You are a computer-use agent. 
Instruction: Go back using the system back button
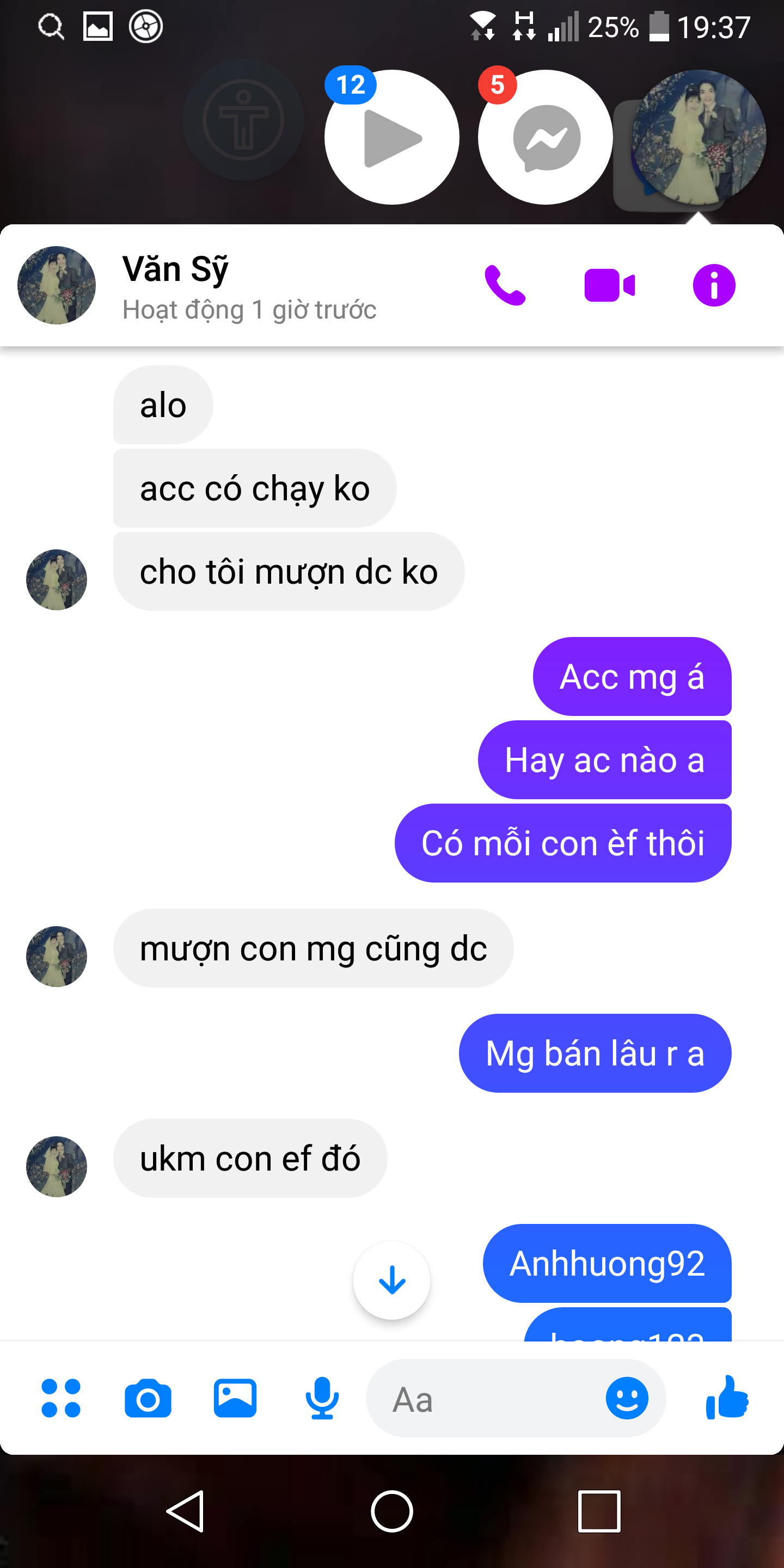tap(185, 1511)
